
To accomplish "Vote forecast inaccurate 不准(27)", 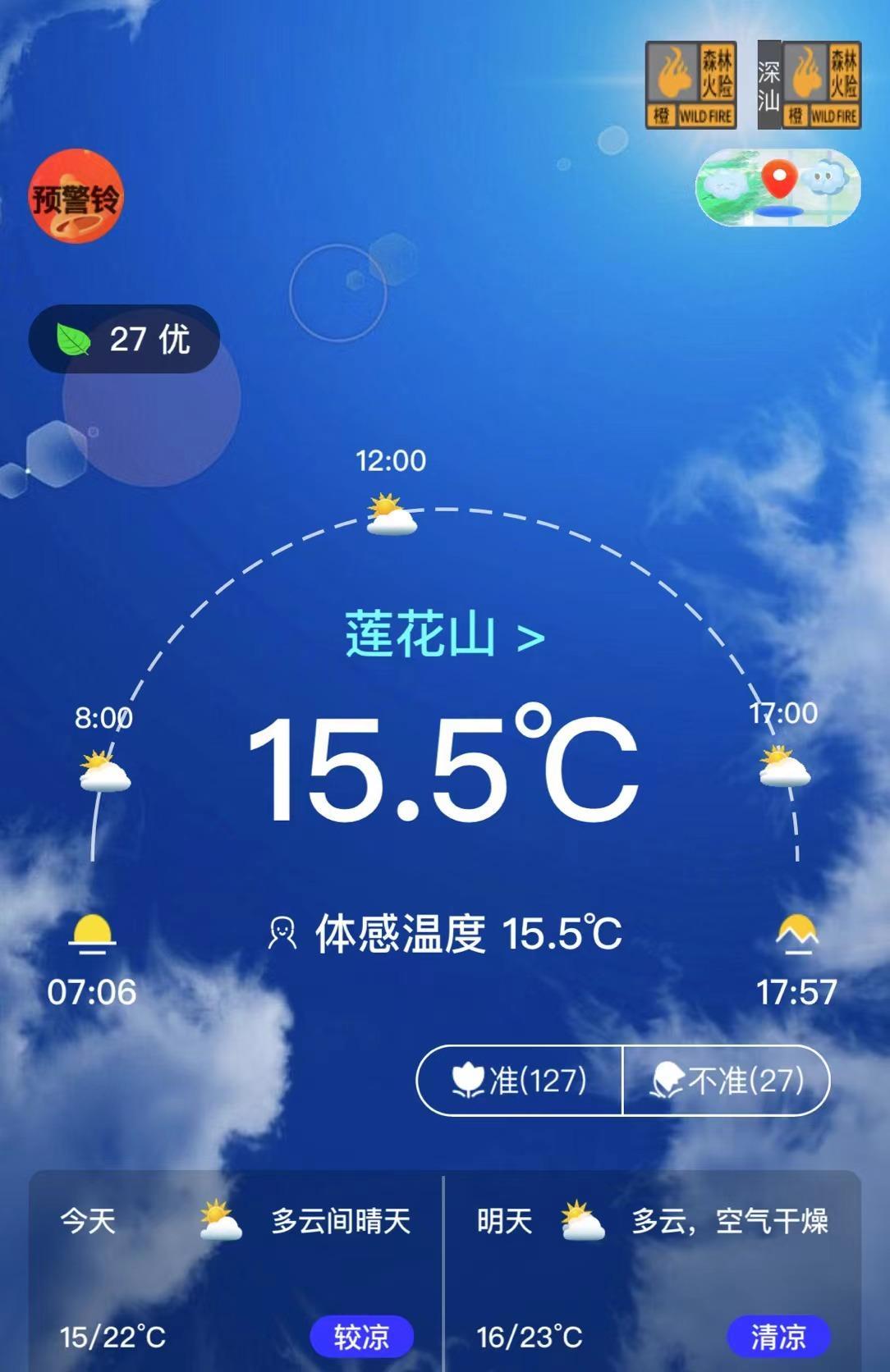I will pyautogui.click(x=727, y=1080).
